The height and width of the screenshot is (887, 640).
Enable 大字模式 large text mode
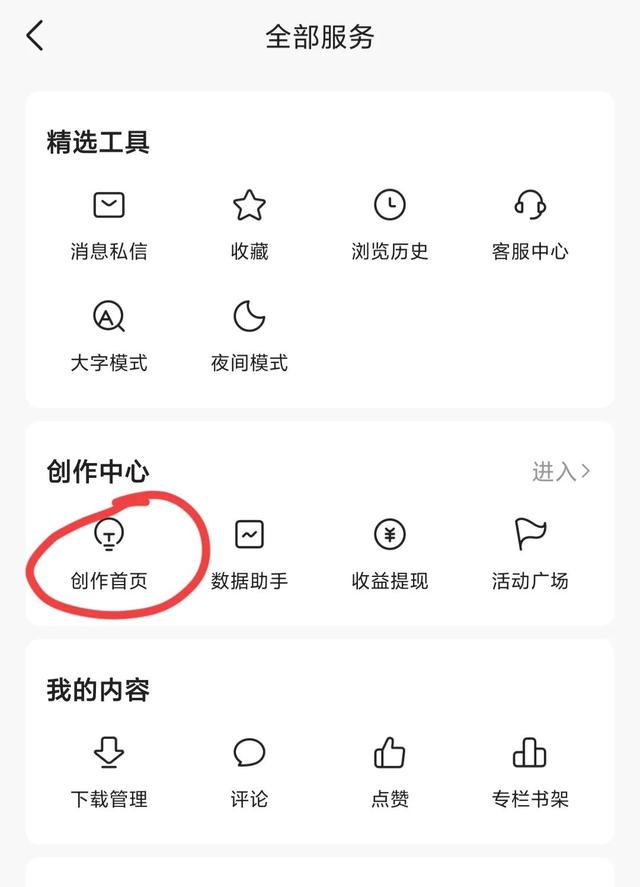click(x=109, y=335)
